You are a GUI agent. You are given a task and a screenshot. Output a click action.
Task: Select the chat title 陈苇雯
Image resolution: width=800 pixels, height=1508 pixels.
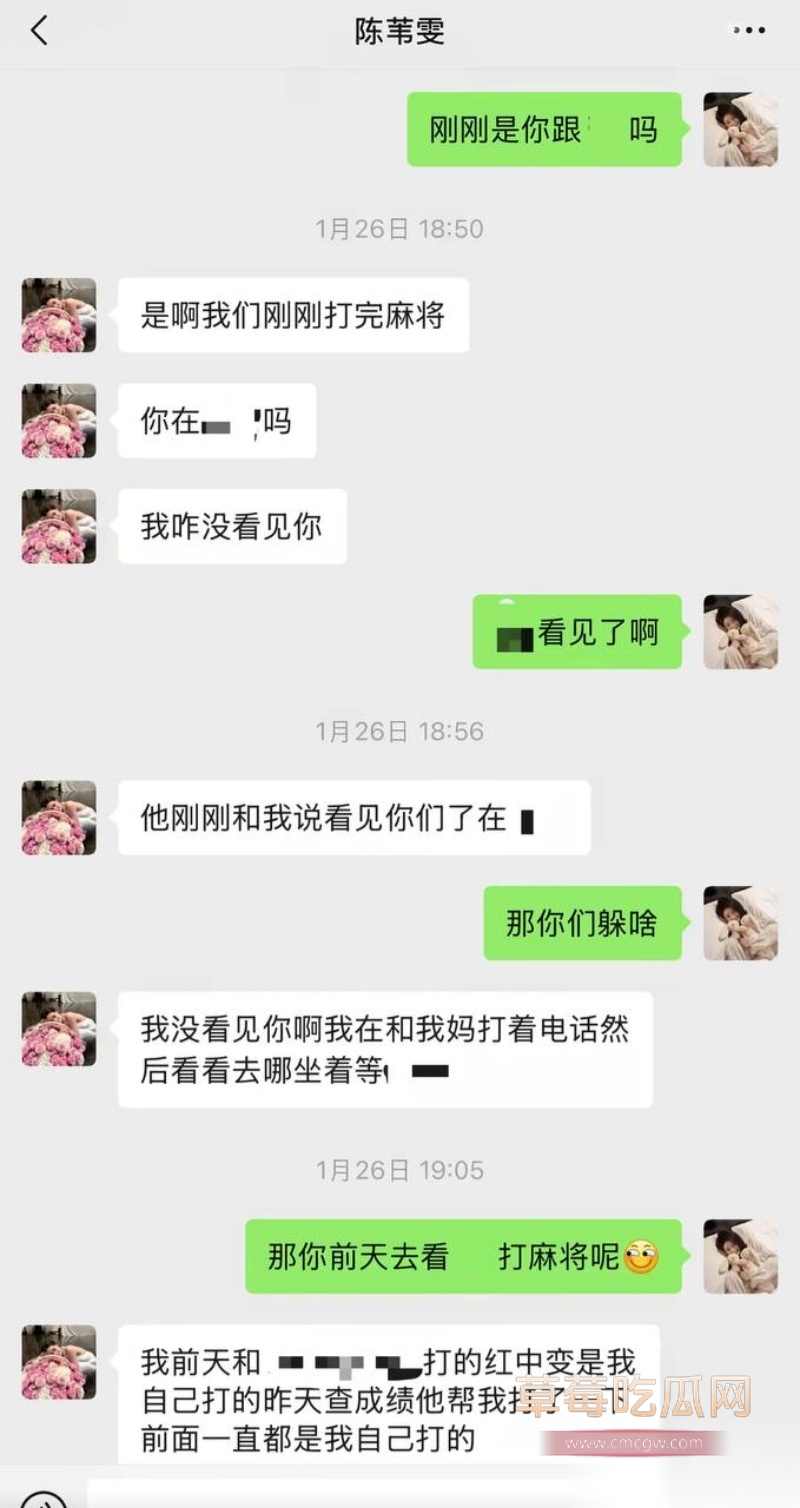click(x=399, y=30)
